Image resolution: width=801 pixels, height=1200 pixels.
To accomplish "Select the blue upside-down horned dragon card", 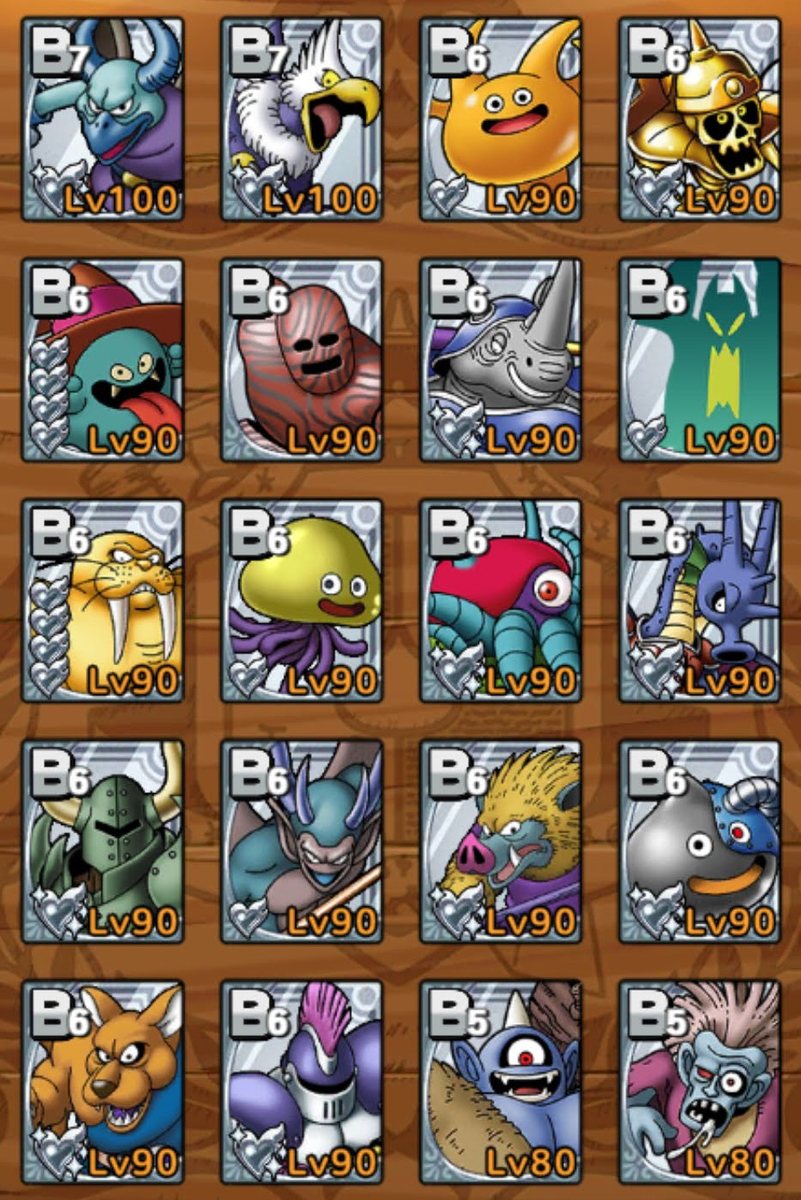I will (x=700, y=600).
